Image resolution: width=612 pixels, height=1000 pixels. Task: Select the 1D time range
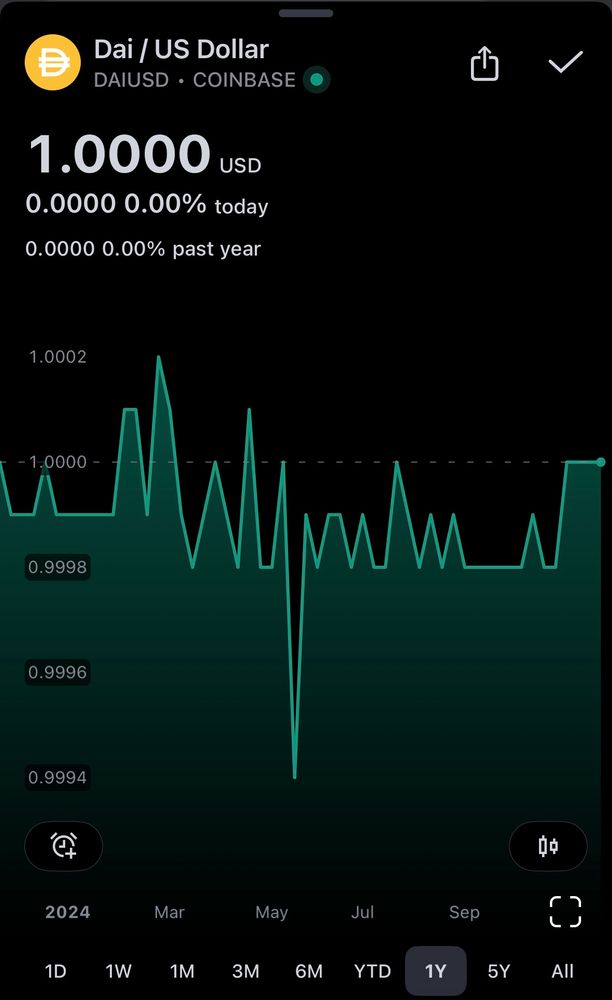click(55, 971)
